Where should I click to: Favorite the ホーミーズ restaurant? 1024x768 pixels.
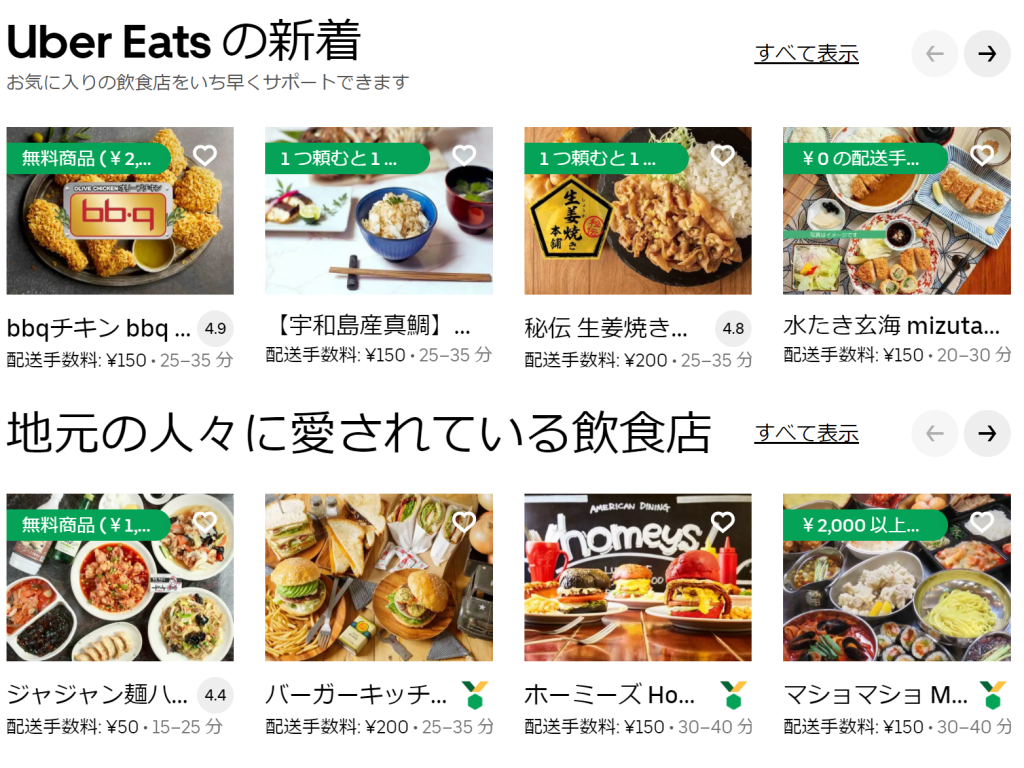click(x=723, y=522)
